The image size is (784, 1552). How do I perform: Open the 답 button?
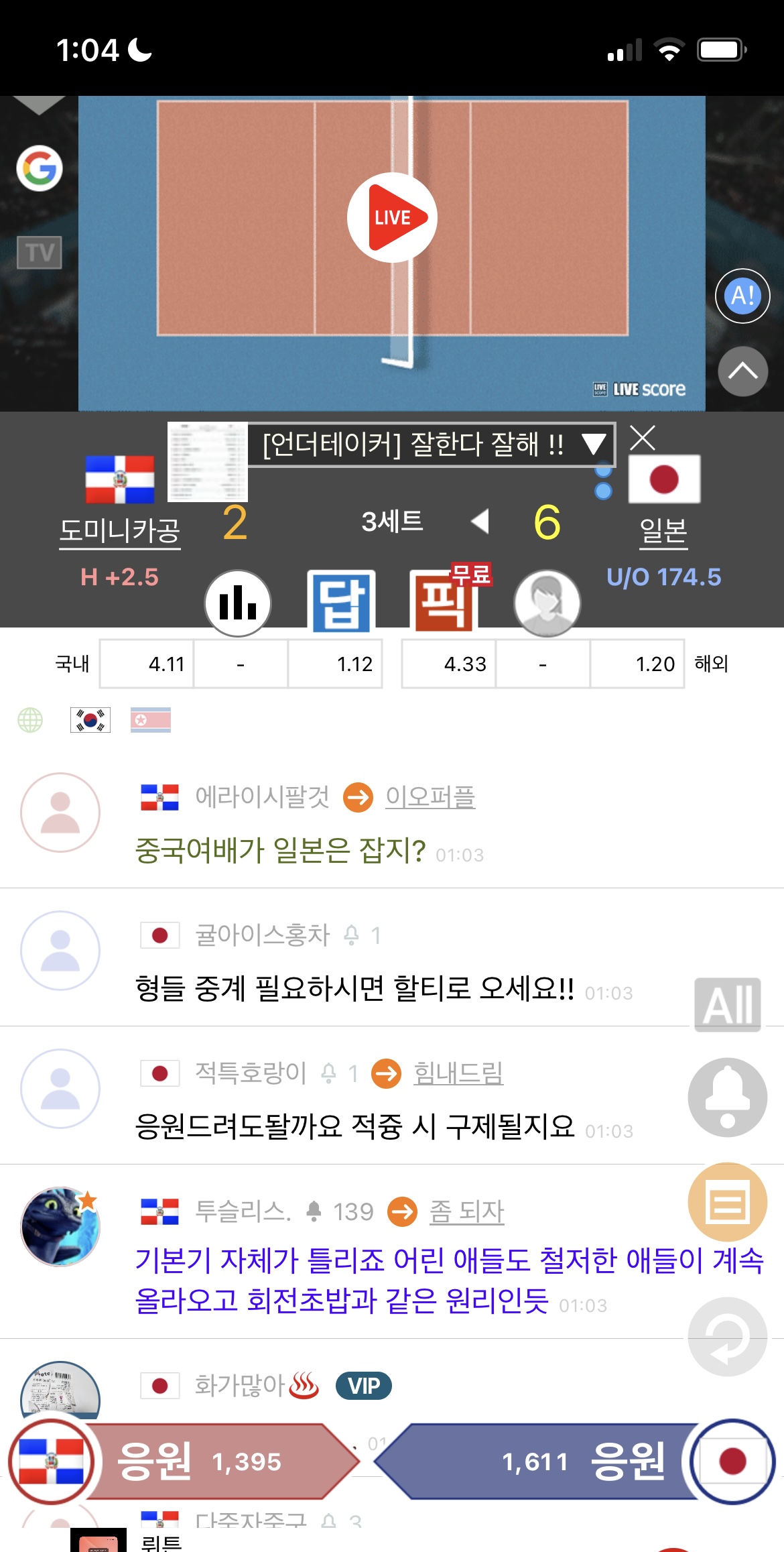click(x=341, y=601)
